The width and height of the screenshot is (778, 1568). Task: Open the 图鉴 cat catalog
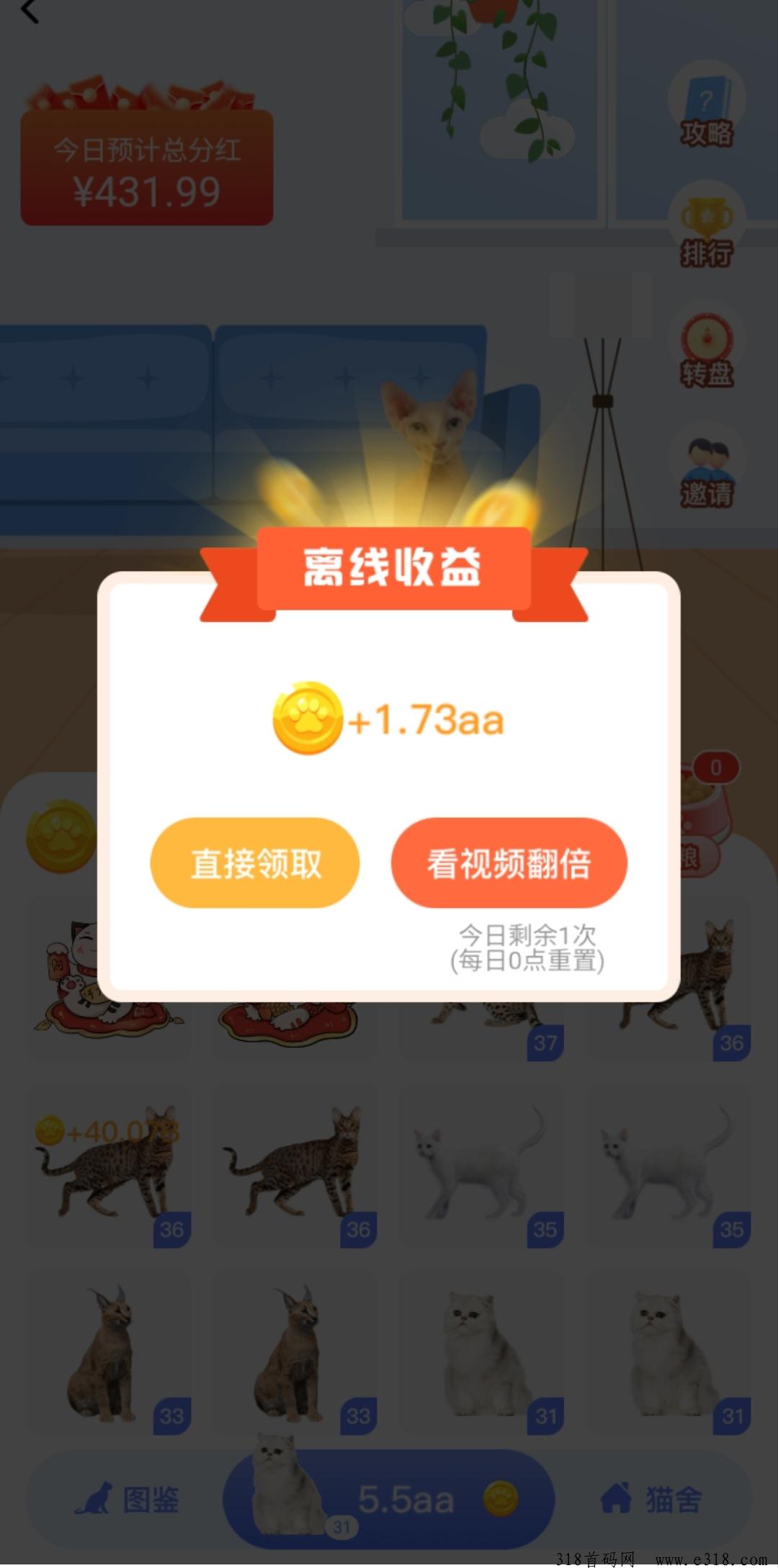127,1500
